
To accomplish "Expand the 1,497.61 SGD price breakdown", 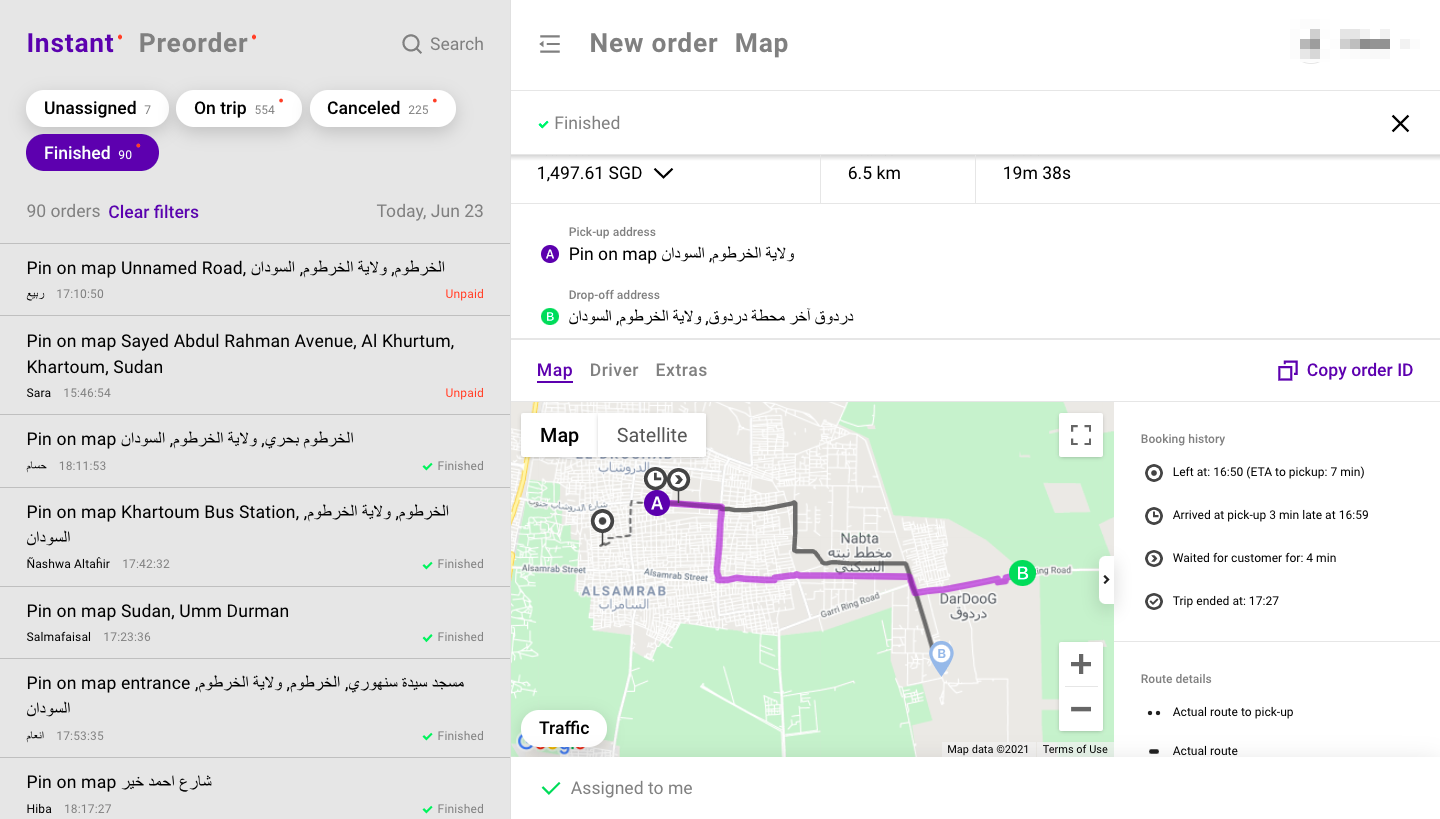I will point(663,173).
